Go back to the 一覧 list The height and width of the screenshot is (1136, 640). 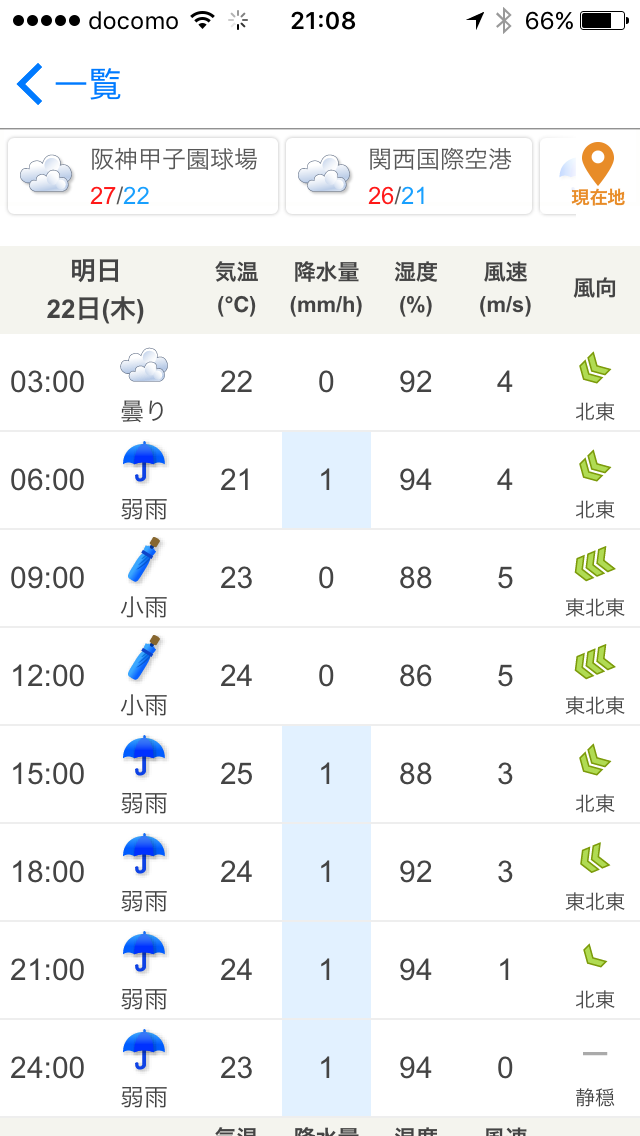pyautogui.click(x=68, y=85)
